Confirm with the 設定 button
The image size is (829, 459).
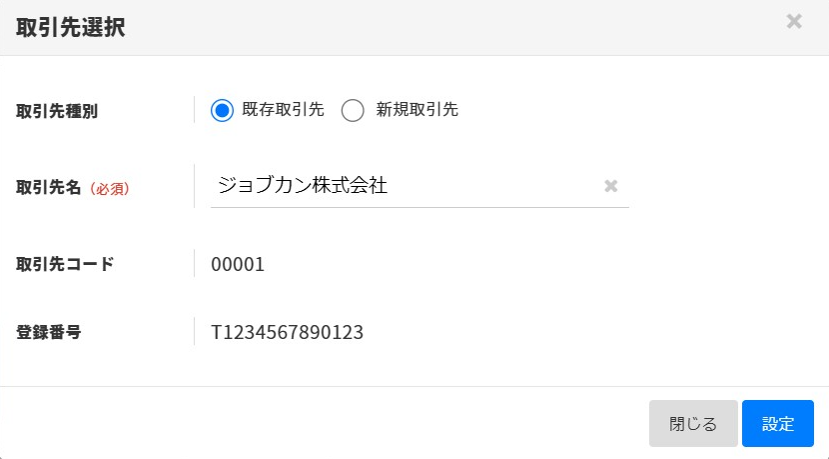(x=778, y=424)
